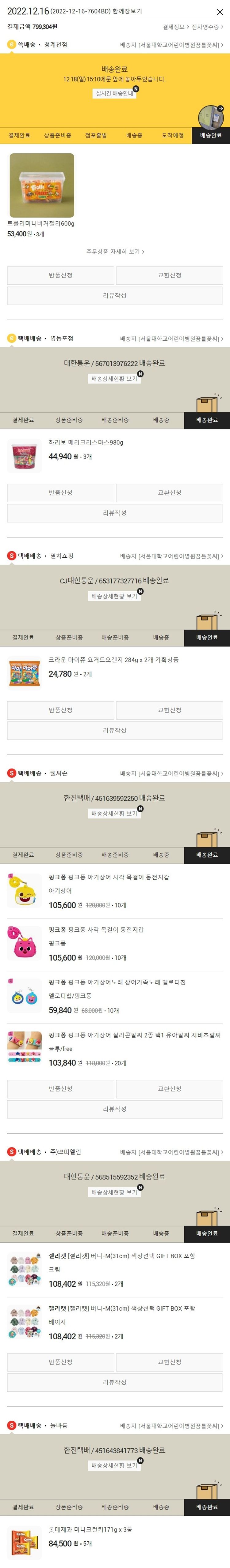Open 하리보 메리크리스마스980g product
Viewport: 230px width, 1568px height.
(x=86, y=443)
